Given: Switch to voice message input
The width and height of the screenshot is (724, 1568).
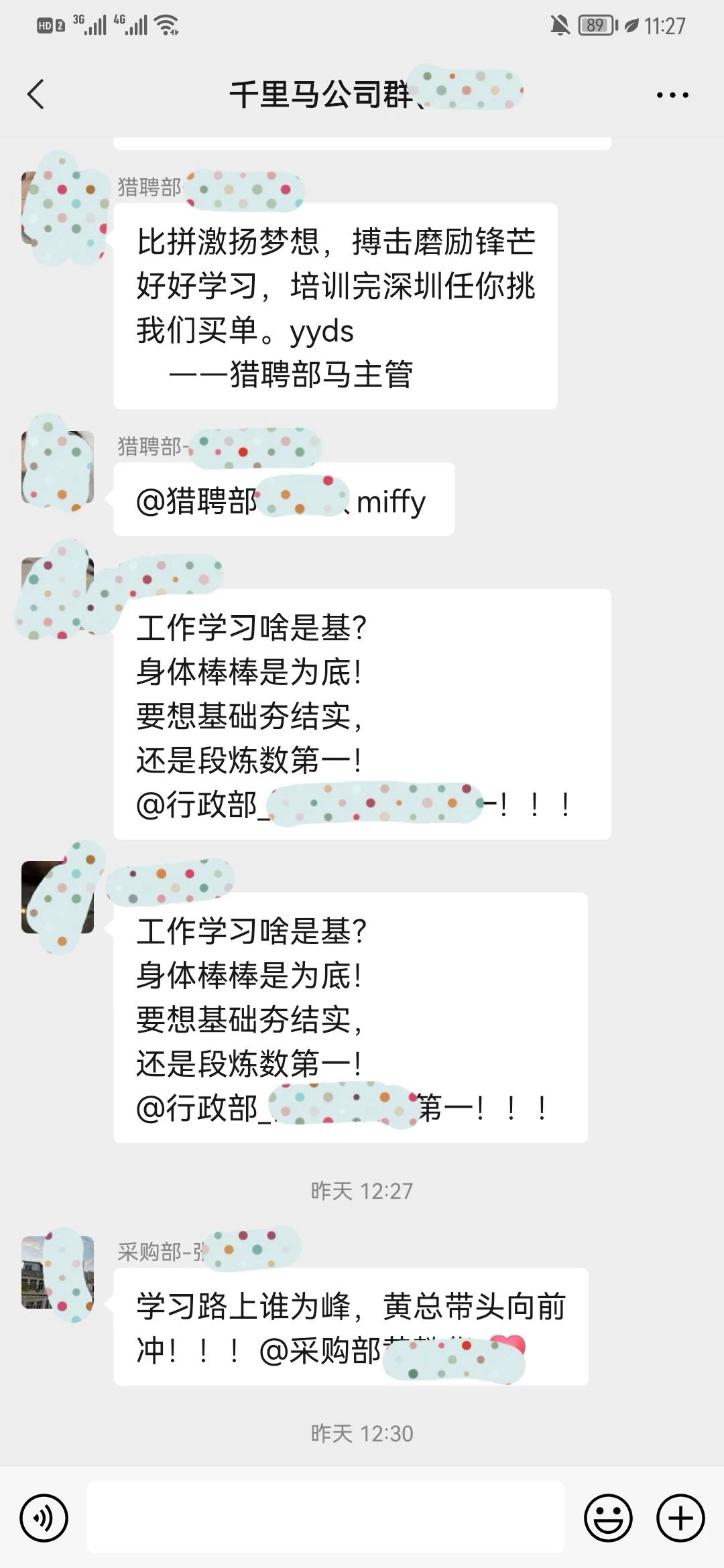Looking at the screenshot, I should click(44, 1517).
